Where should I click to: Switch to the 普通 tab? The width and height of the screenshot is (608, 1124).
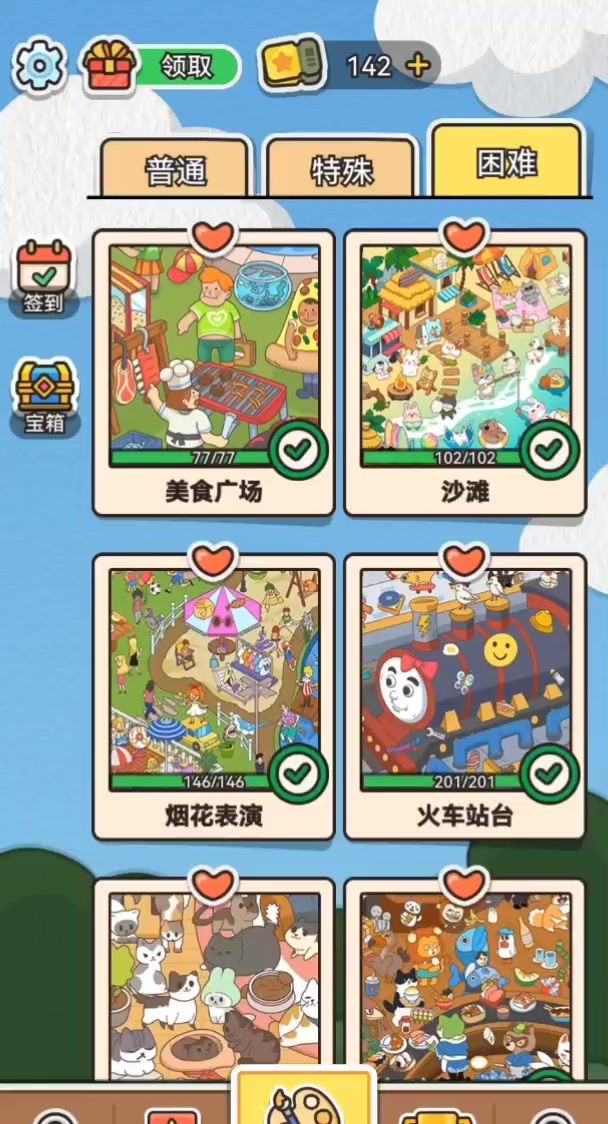click(175, 170)
